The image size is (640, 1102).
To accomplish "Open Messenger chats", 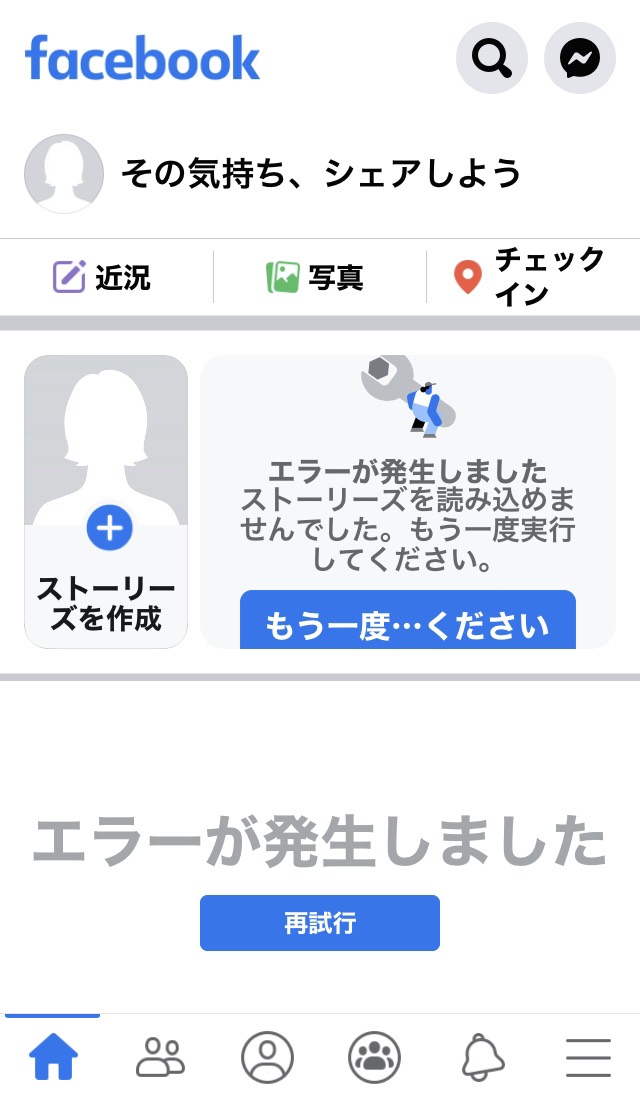I will 580,58.
